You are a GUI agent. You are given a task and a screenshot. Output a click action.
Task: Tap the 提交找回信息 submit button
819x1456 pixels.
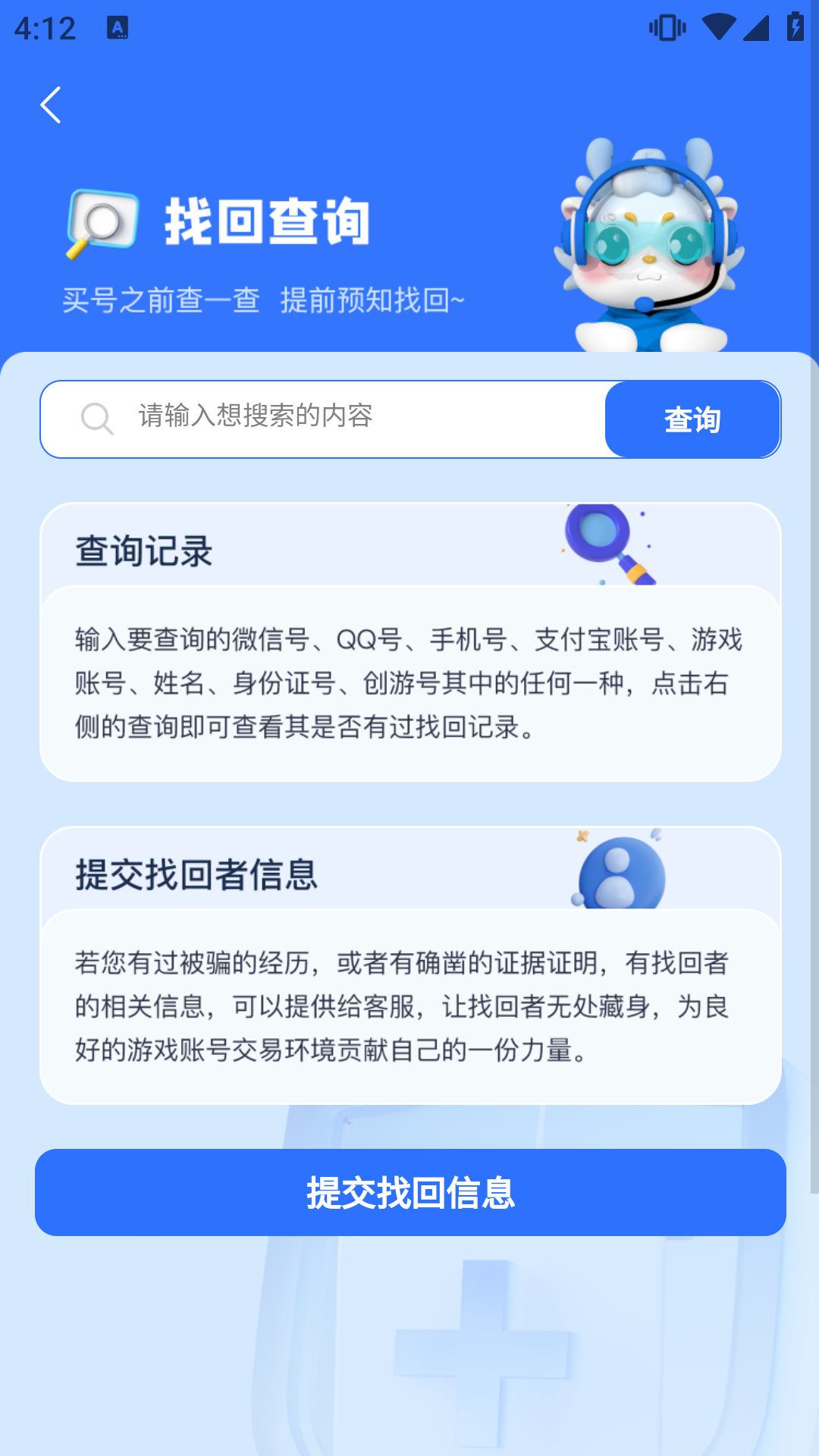[x=409, y=1192]
